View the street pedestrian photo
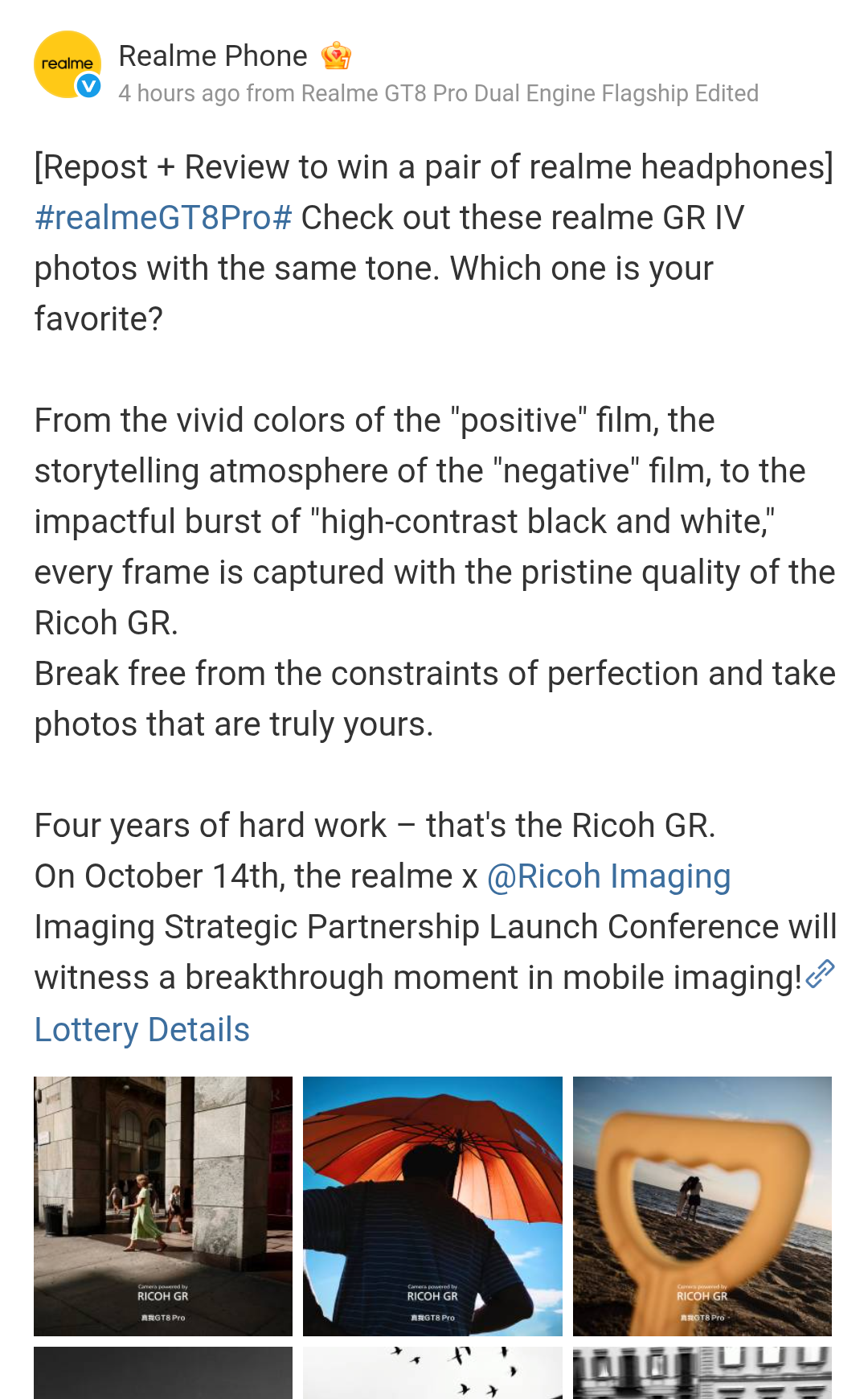Screen dimensions: 868x1399 coord(163,1205)
